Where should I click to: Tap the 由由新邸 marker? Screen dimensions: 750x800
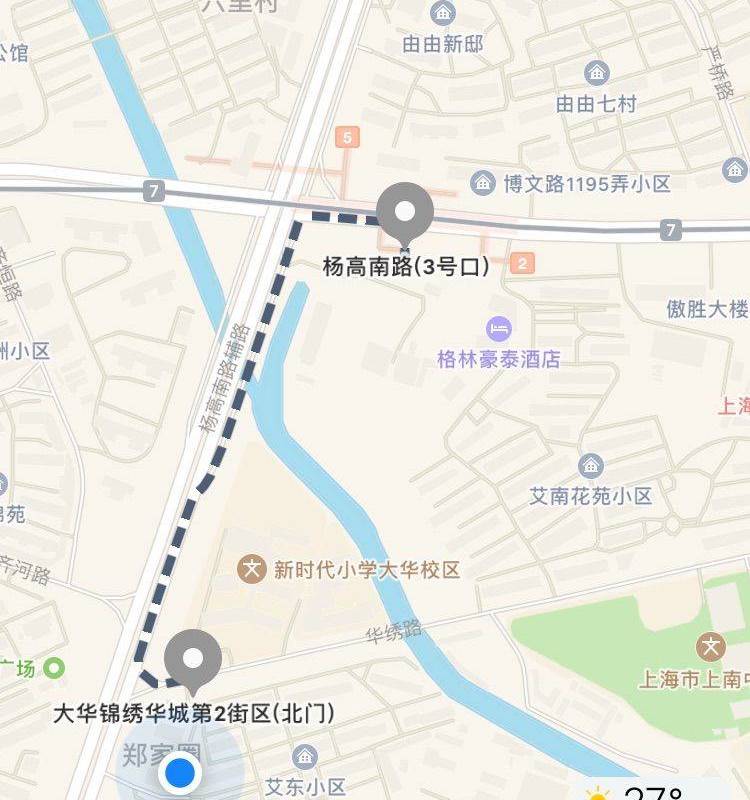point(442,14)
